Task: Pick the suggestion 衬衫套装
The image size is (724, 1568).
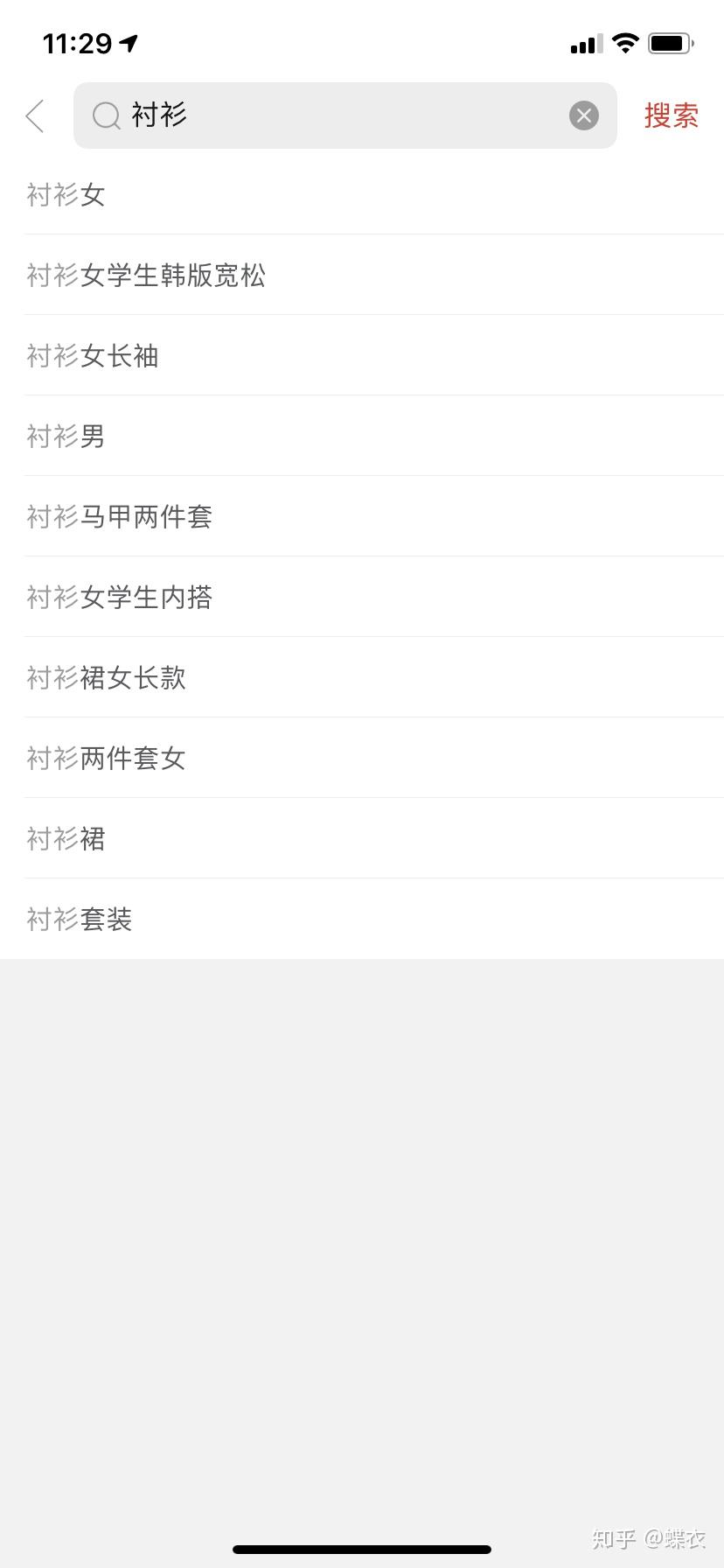Action: [80, 919]
